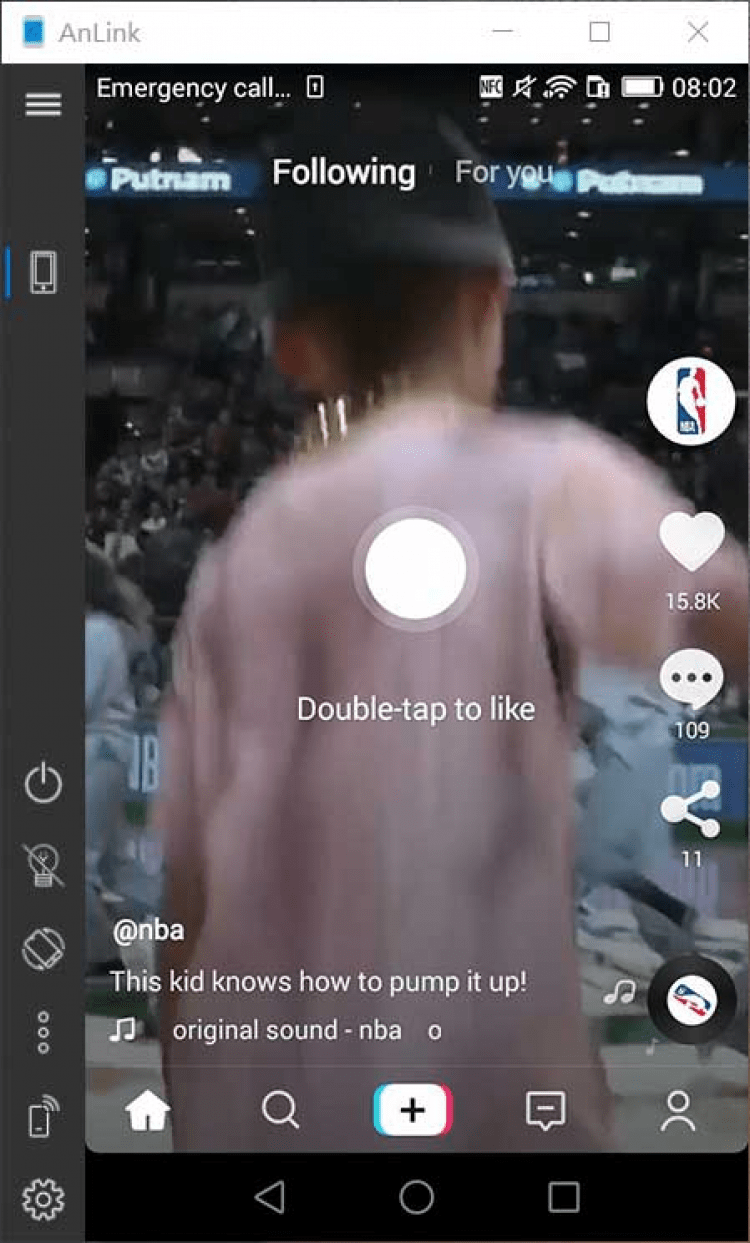Share this NBA video

pyautogui.click(x=691, y=809)
